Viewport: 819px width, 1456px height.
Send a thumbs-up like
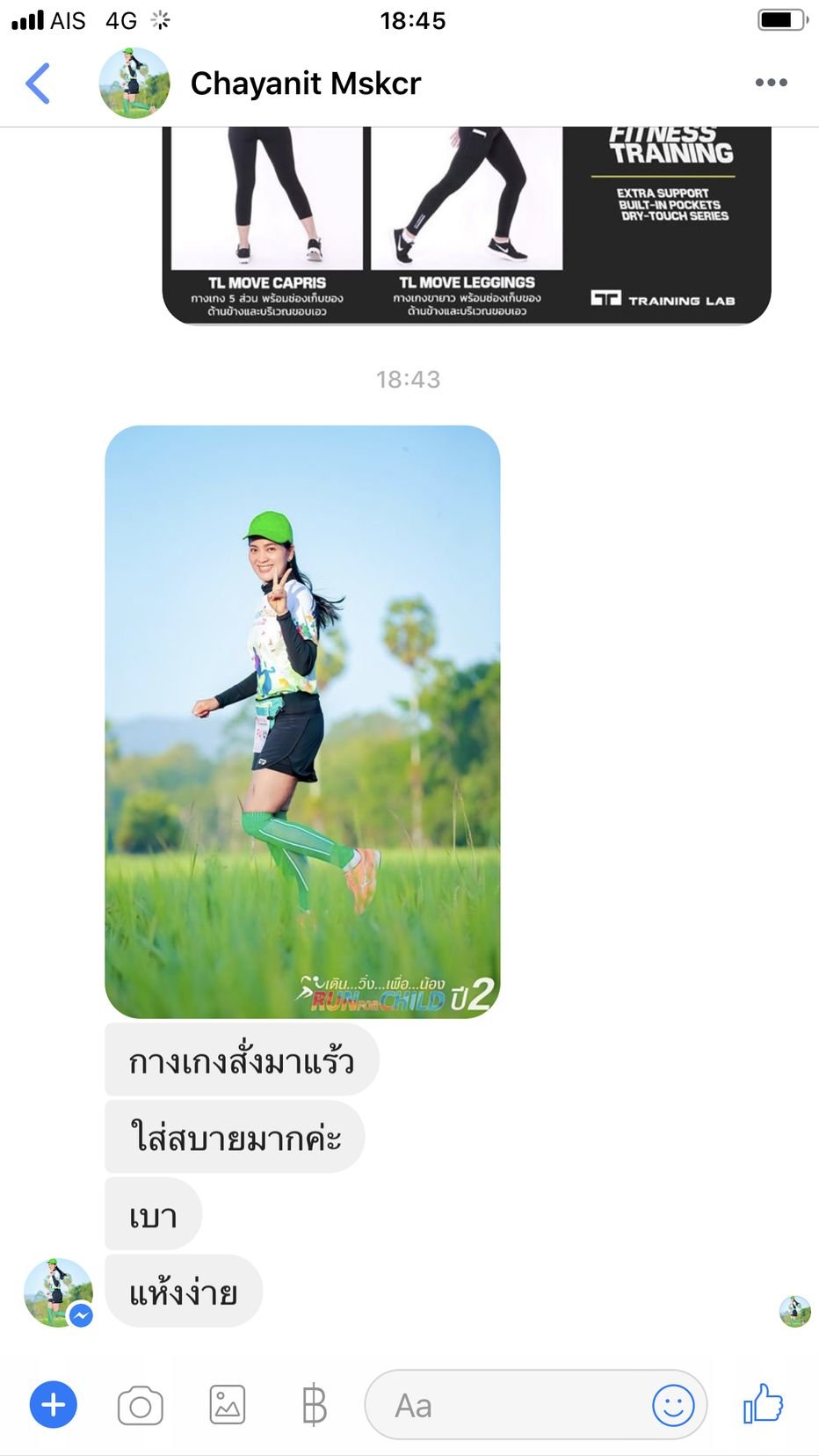[762, 1403]
